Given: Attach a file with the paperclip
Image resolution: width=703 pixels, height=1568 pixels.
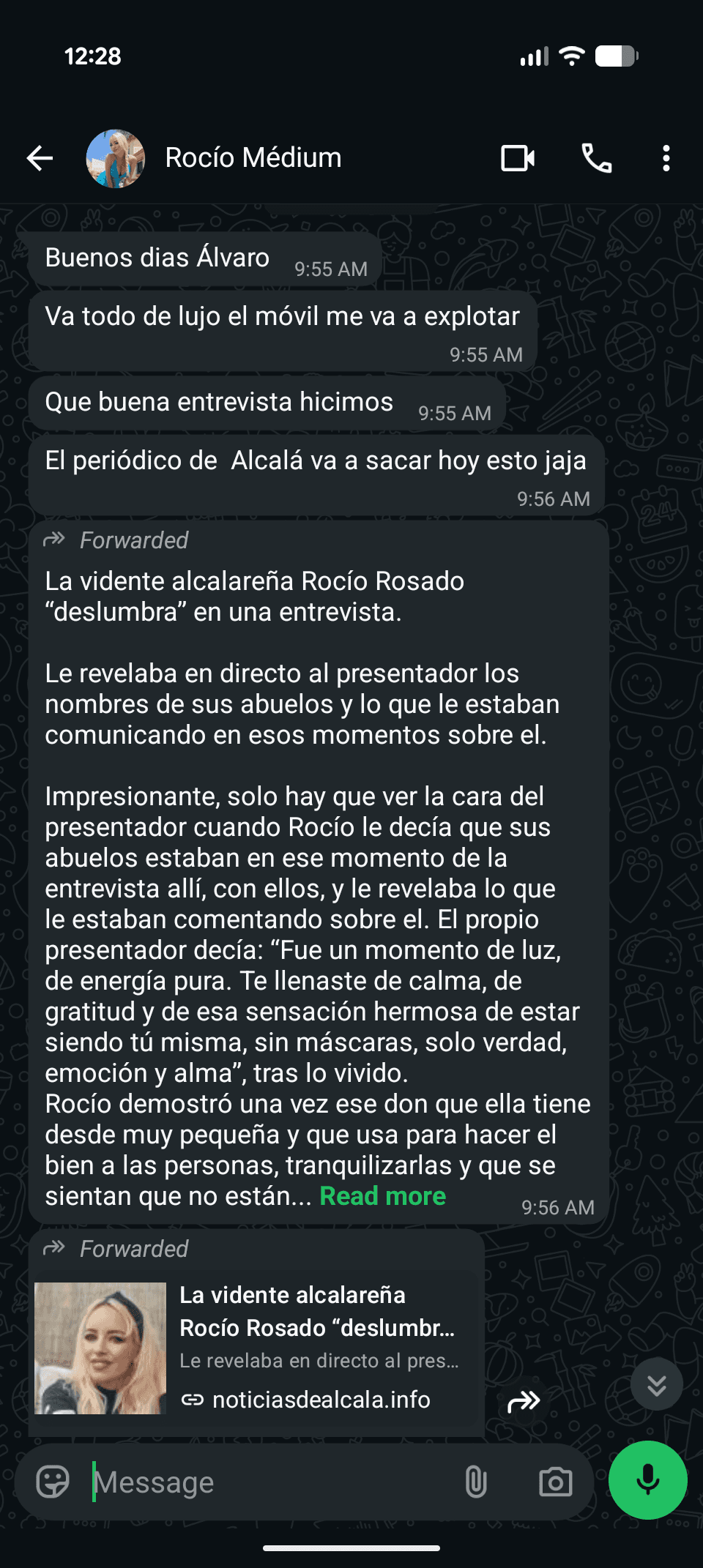Looking at the screenshot, I should point(476,1482).
